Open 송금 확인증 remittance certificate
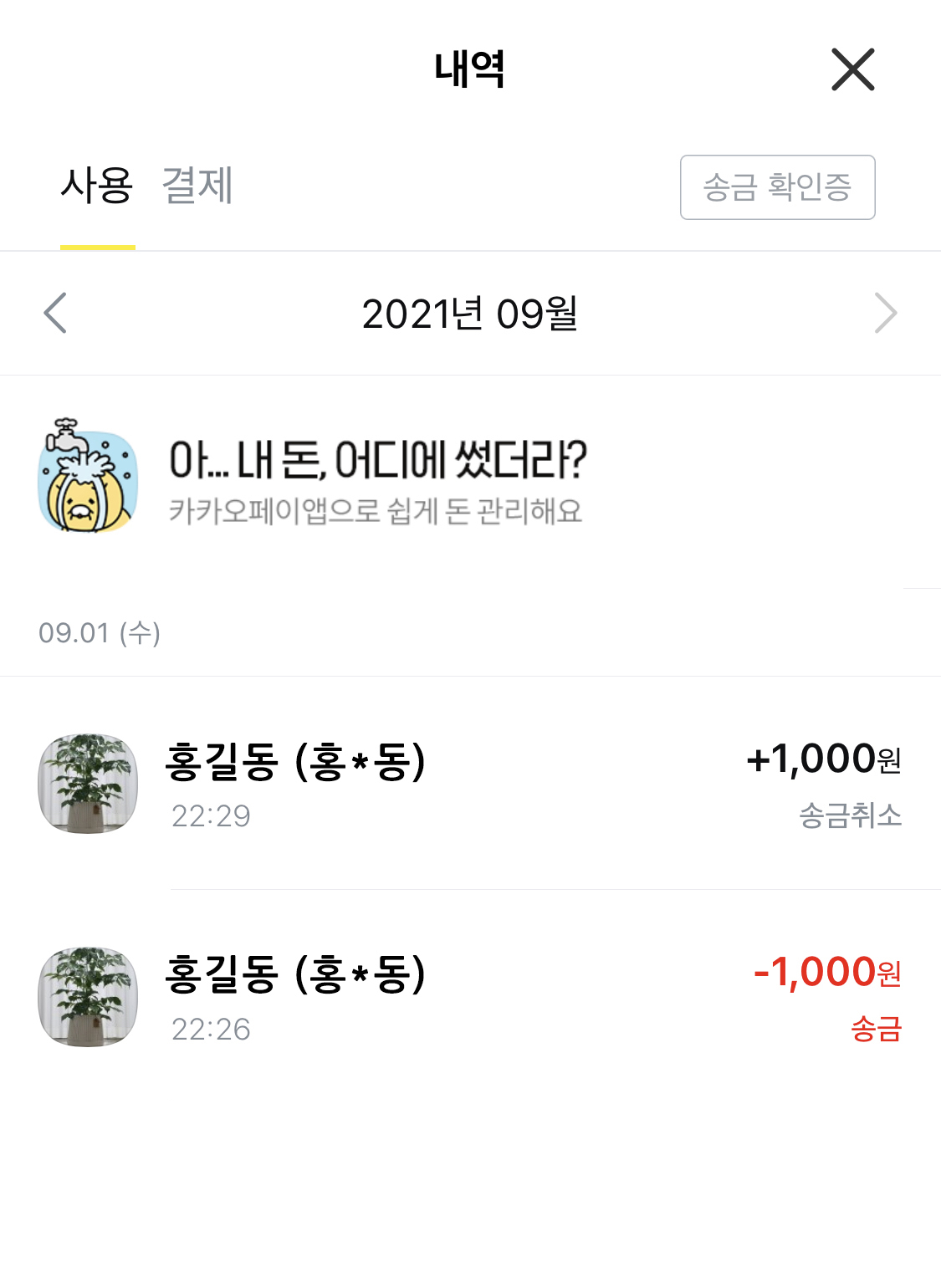 click(777, 187)
